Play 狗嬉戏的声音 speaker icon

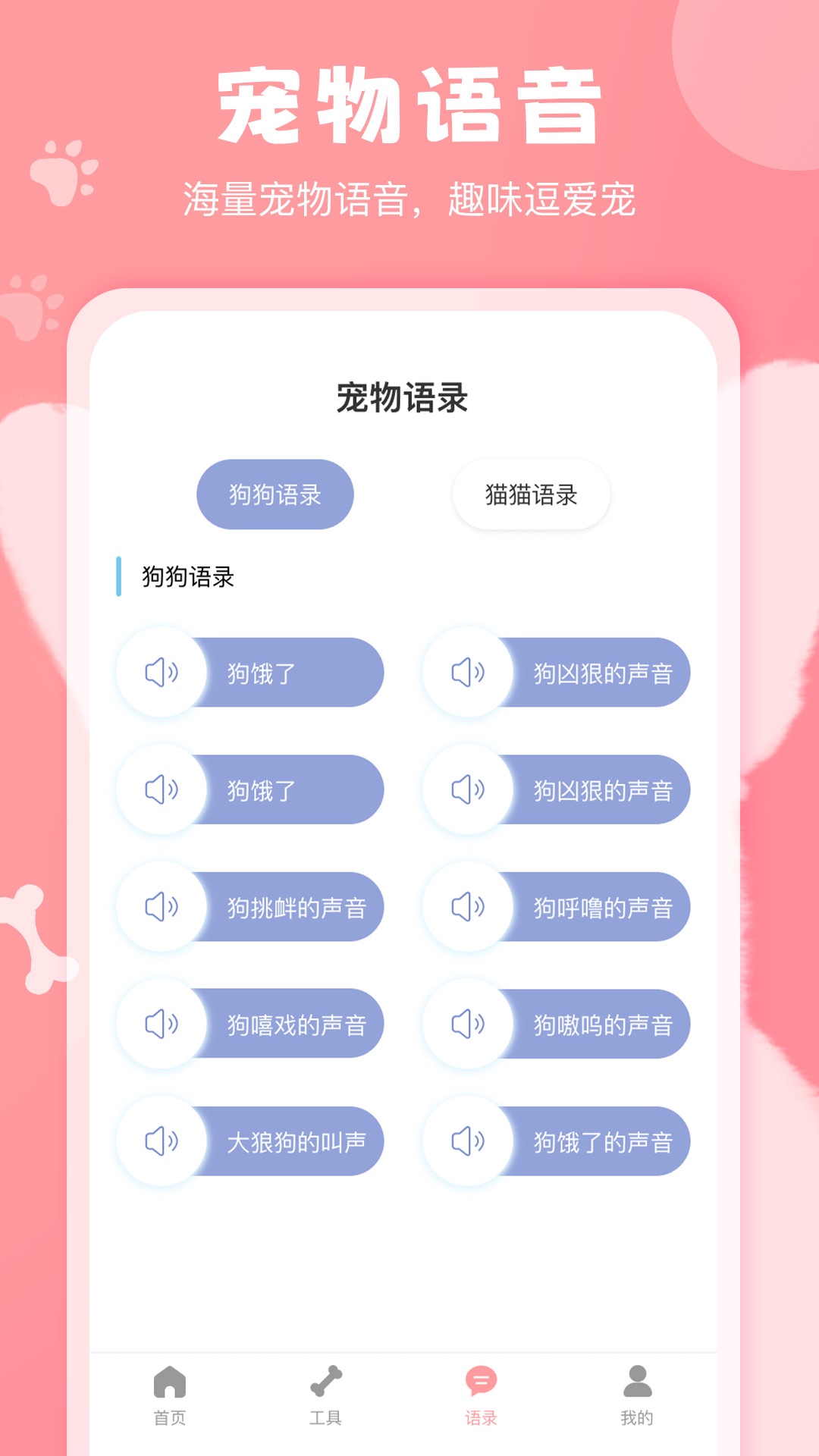(161, 1024)
